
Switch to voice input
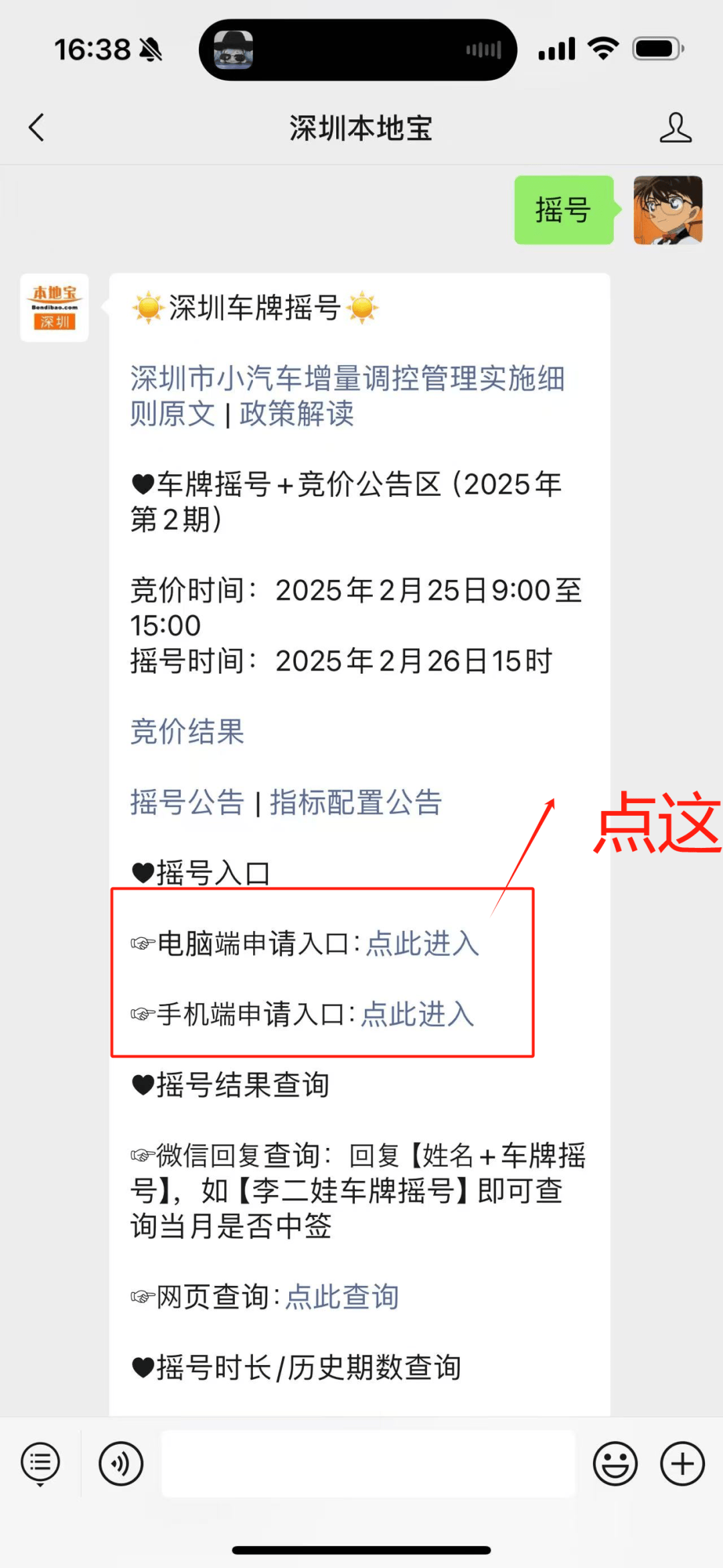121,1464
